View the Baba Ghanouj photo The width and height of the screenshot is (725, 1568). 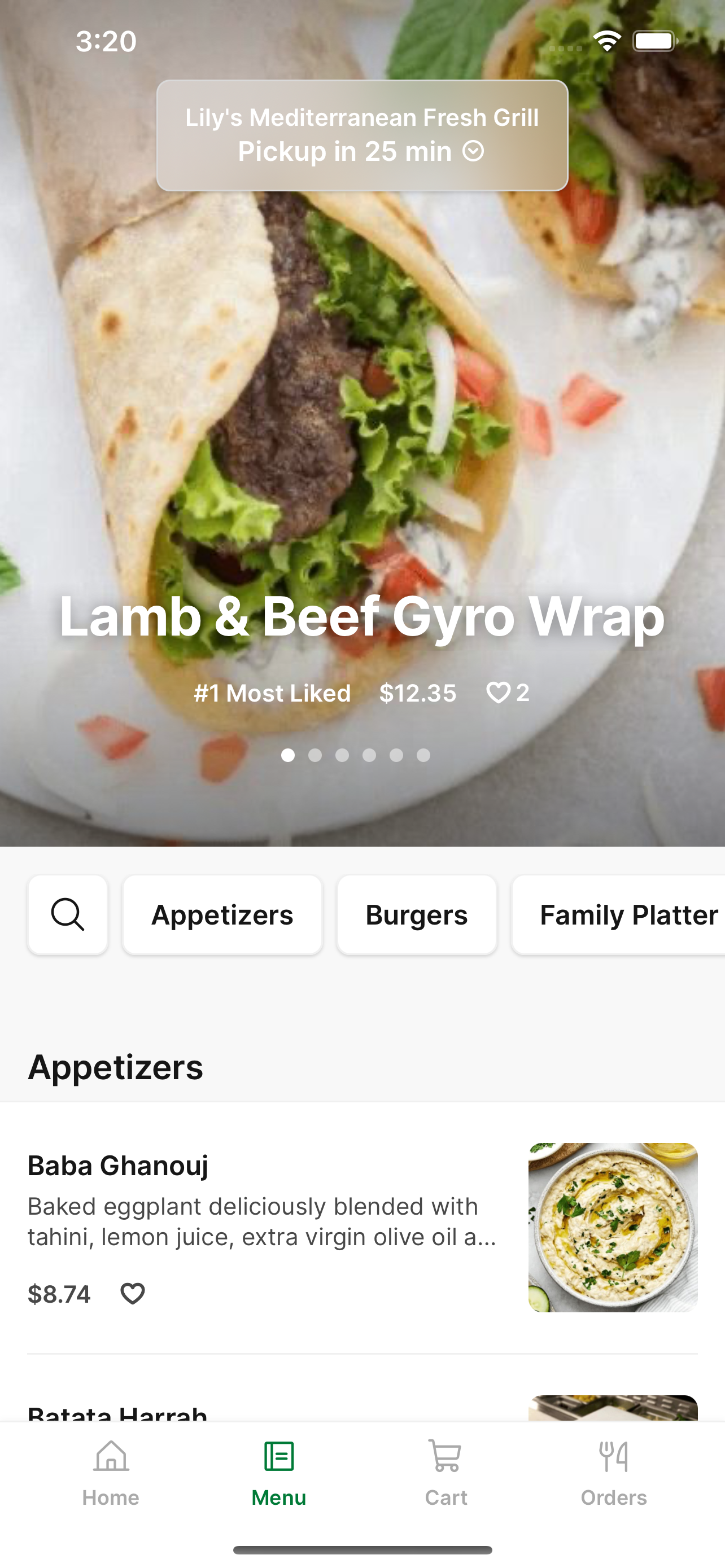point(613,1227)
